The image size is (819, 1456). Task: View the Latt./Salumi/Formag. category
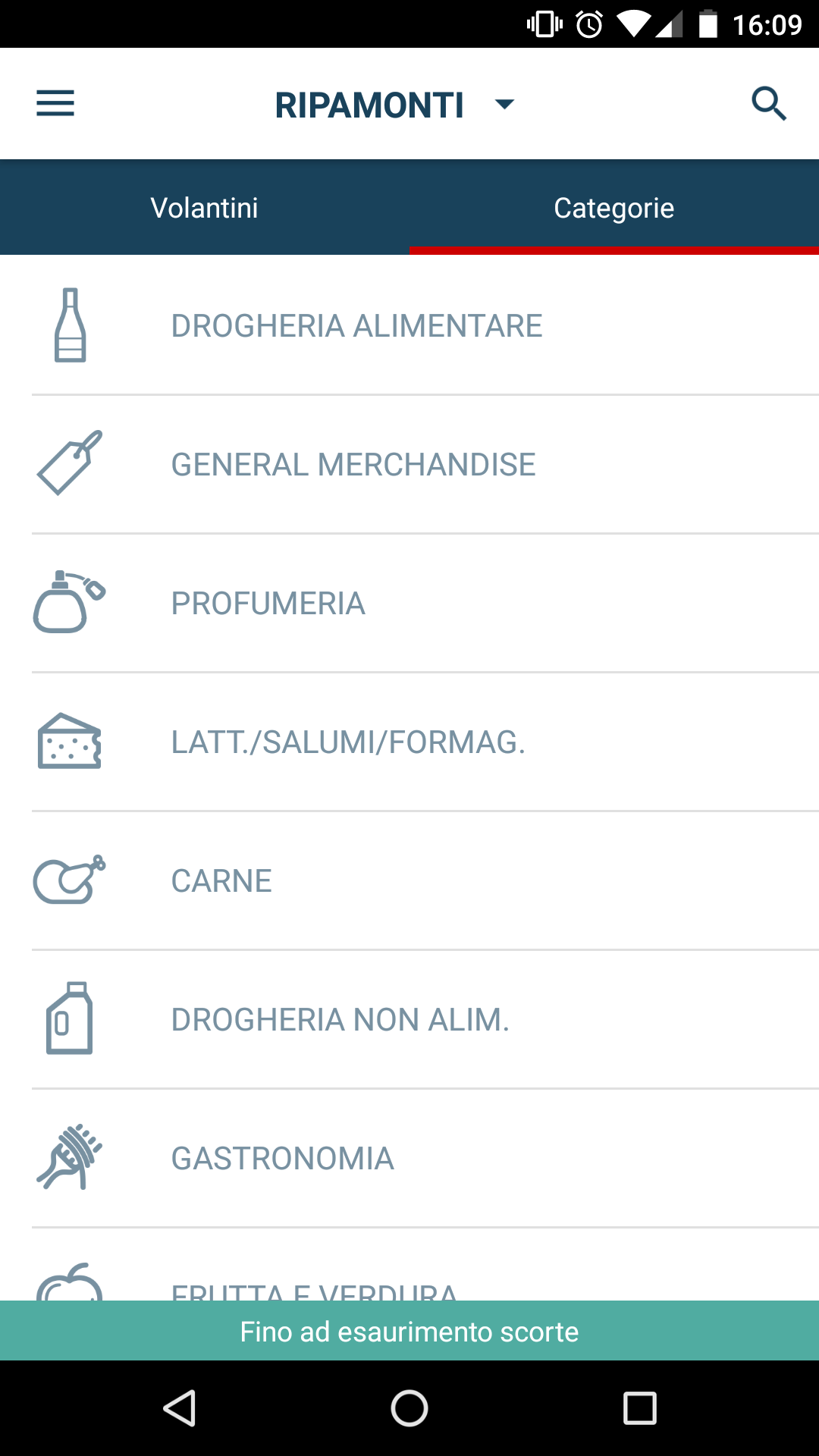tap(348, 742)
